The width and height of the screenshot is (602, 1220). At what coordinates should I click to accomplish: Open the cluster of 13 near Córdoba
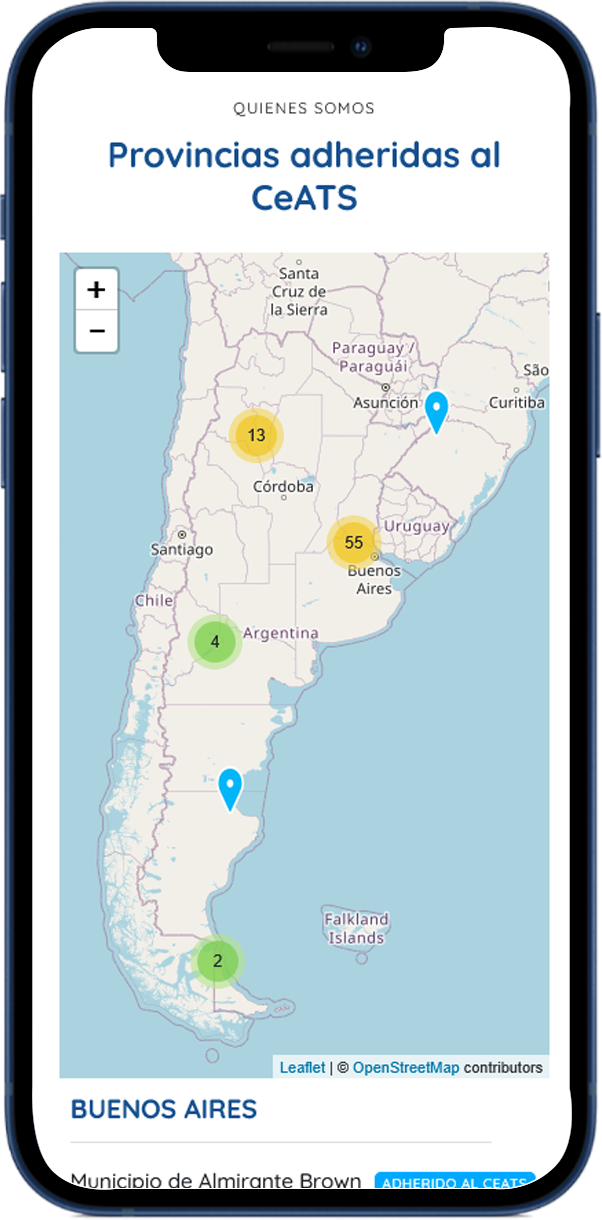click(257, 435)
